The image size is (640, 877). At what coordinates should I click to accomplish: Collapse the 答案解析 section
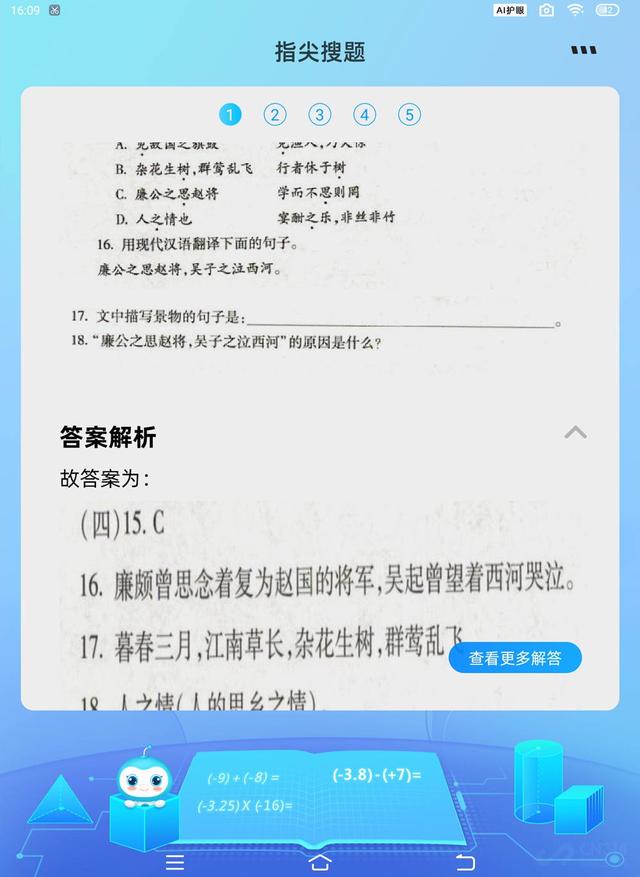(x=575, y=433)
